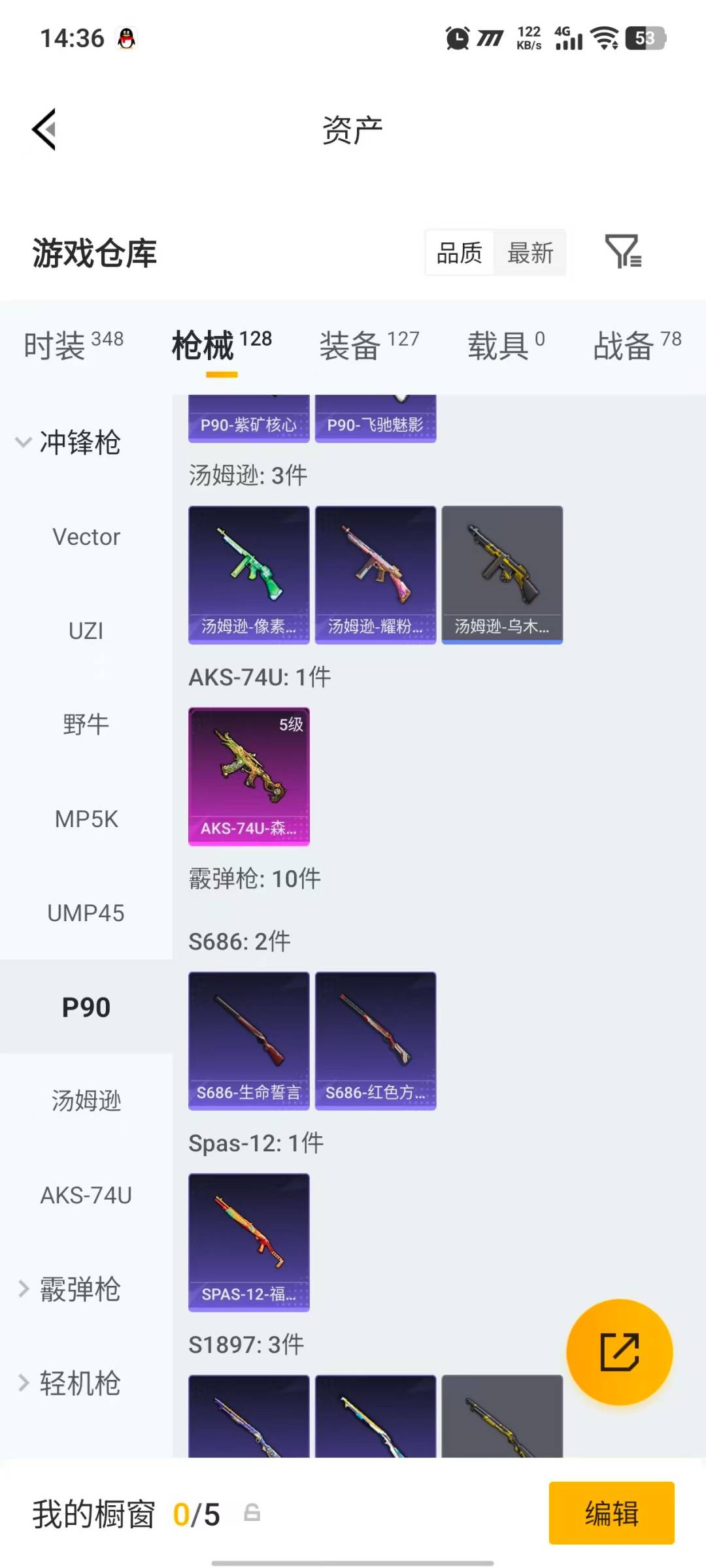Tap the unlock icon beside 我的橱窗
The image size is (706, 1568).
[250, 1514]
